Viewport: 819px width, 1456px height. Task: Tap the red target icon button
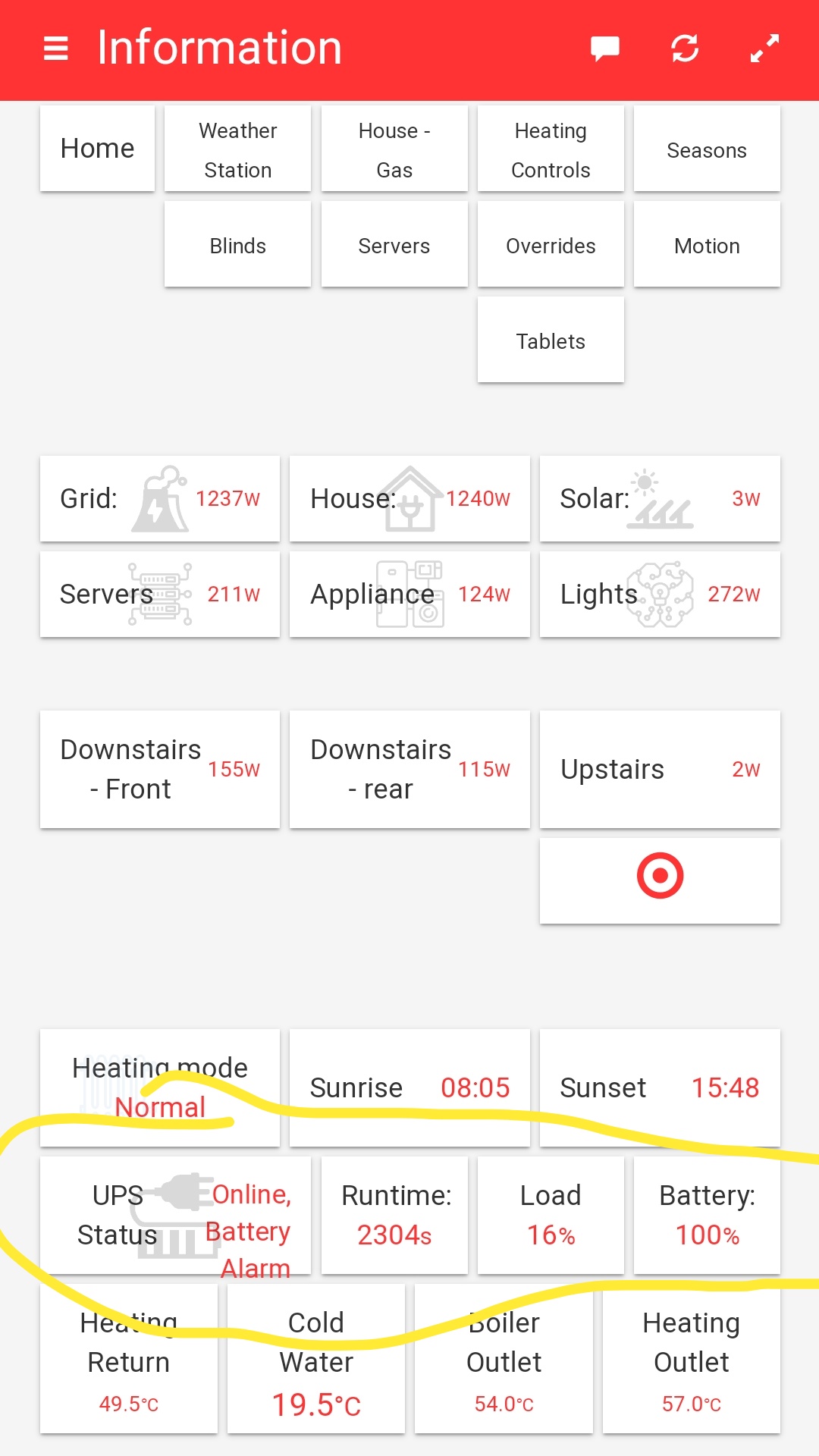660,880
